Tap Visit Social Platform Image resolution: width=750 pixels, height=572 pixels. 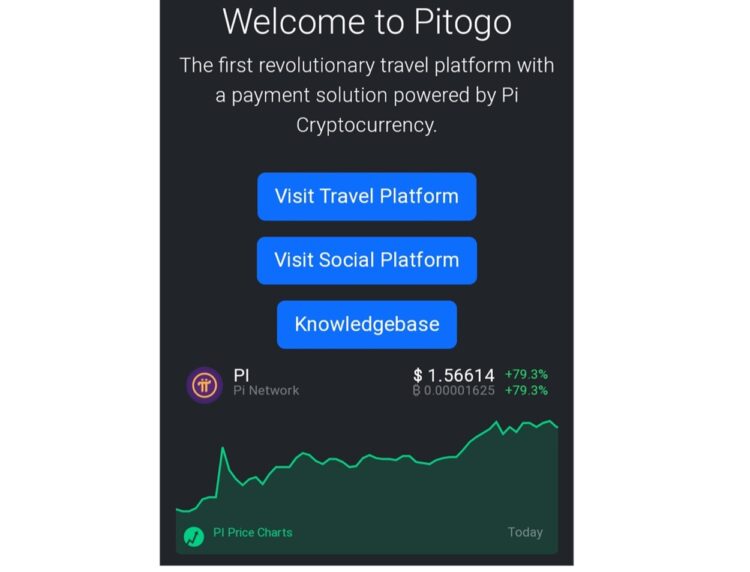click(x=366, y=260)
